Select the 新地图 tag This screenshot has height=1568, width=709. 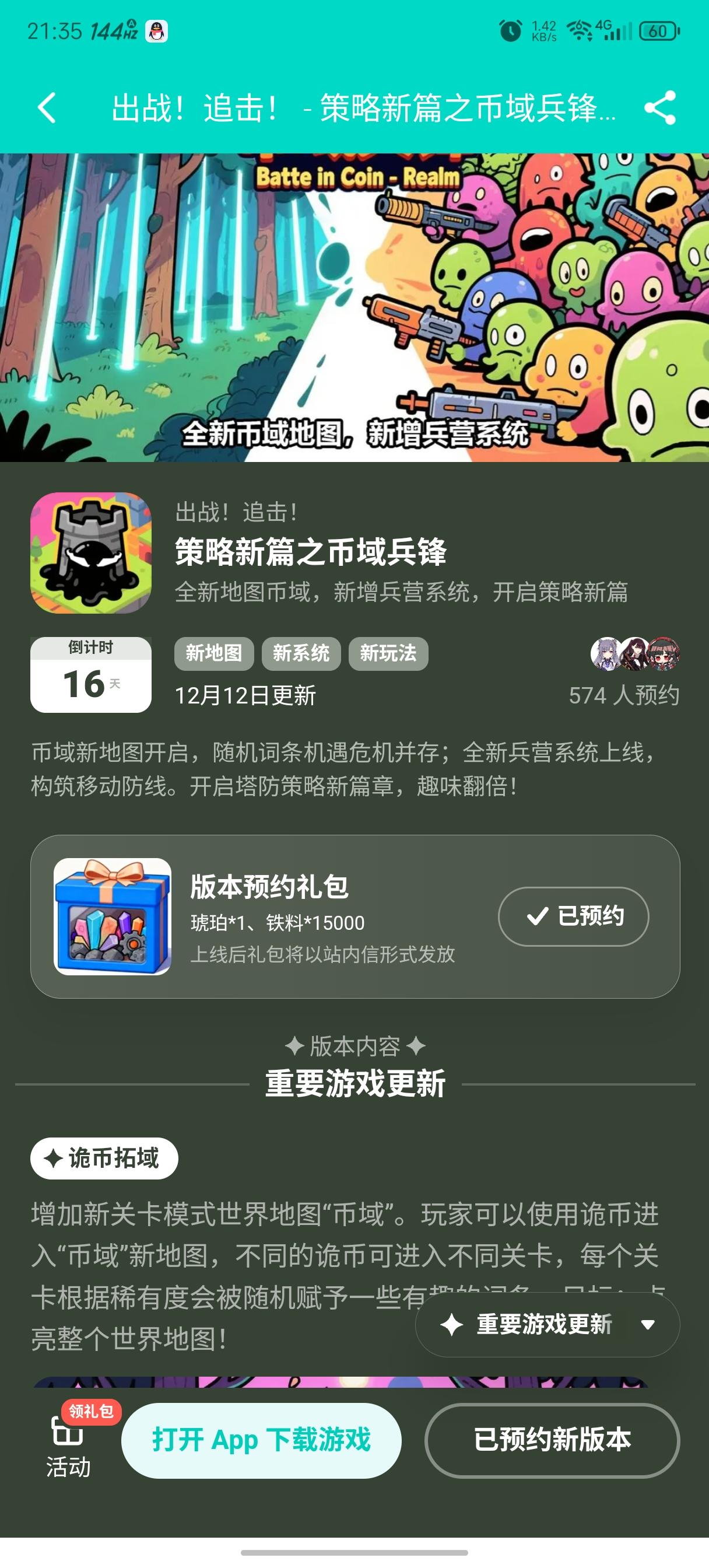click(214, 653)
